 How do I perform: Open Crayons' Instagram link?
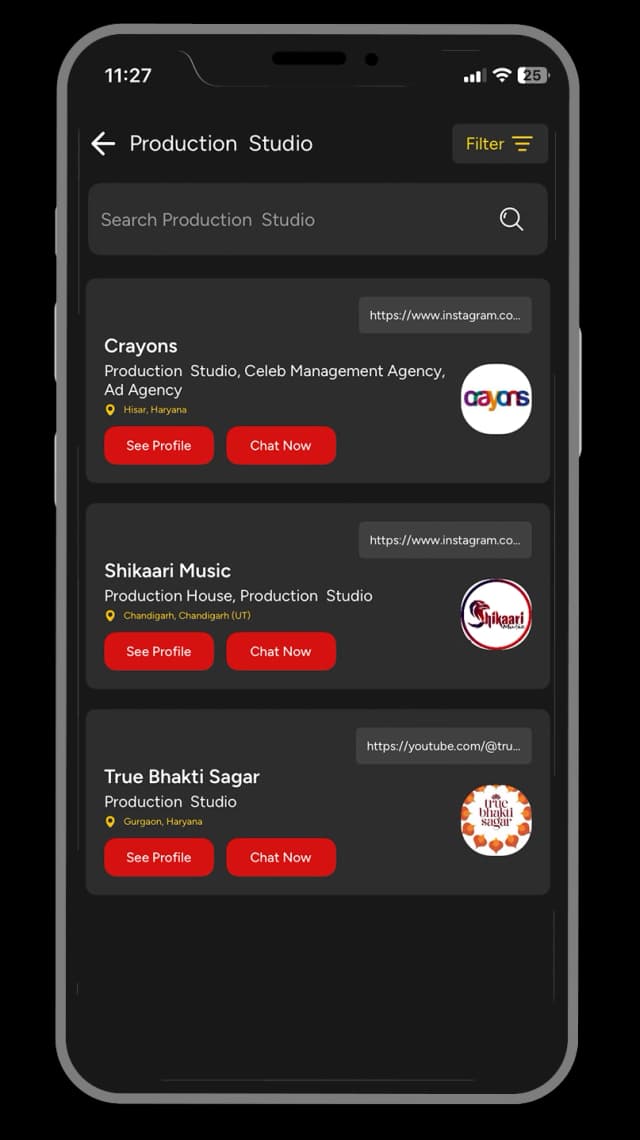click(x=445, y=315)
